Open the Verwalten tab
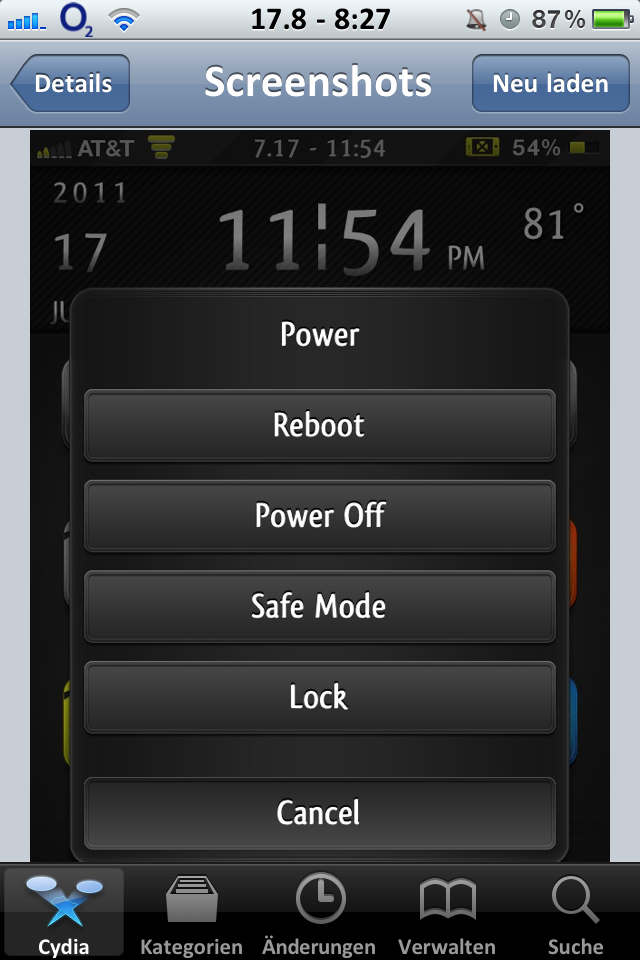The height and width of the screenshot is (960, 640). click(x=447, y=913)
